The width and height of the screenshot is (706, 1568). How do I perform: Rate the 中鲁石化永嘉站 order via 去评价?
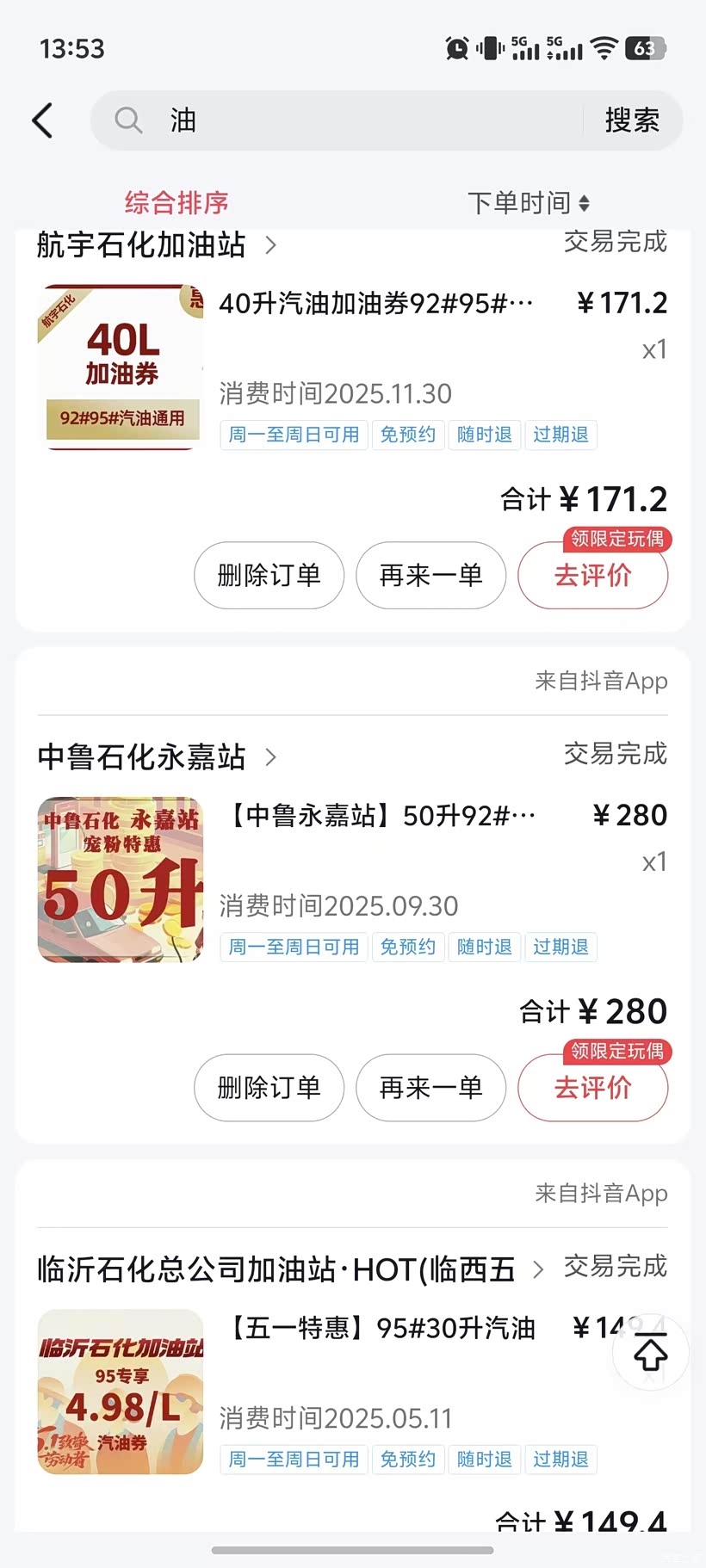coord(592,1088)
